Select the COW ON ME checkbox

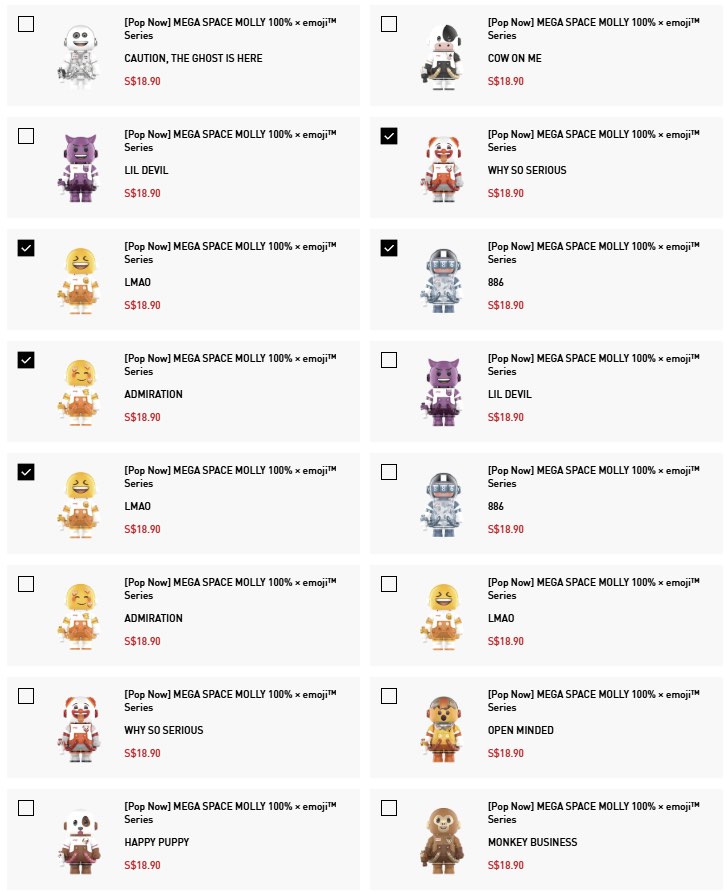coord(390,23)
